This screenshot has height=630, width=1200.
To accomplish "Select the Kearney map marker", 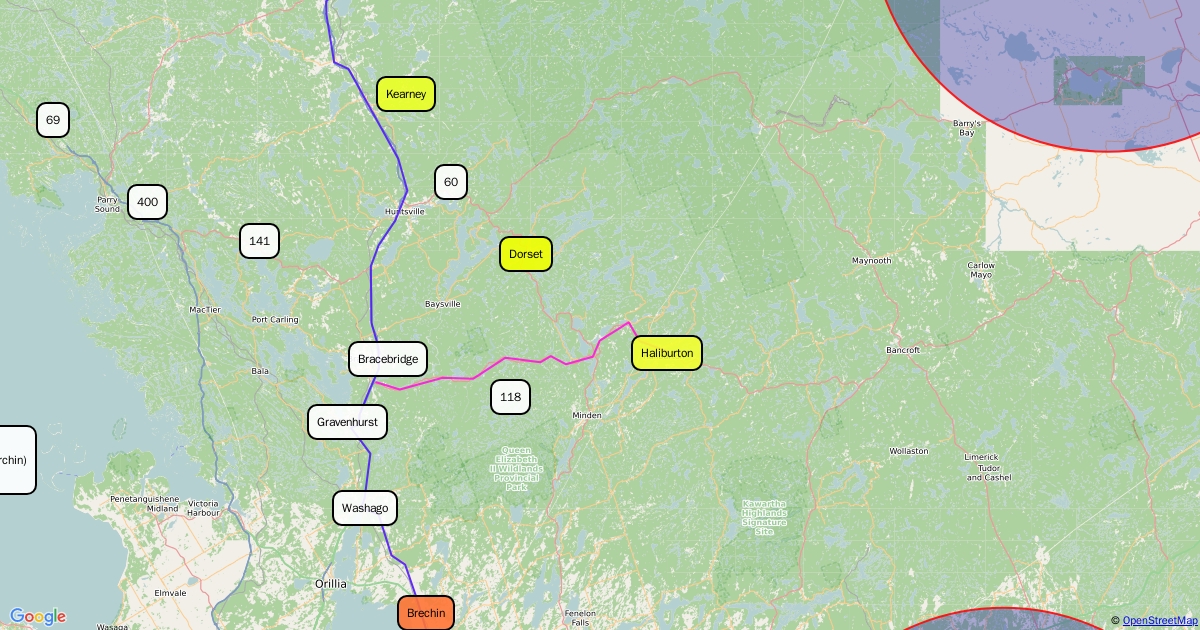I will [x=406, y=94].
